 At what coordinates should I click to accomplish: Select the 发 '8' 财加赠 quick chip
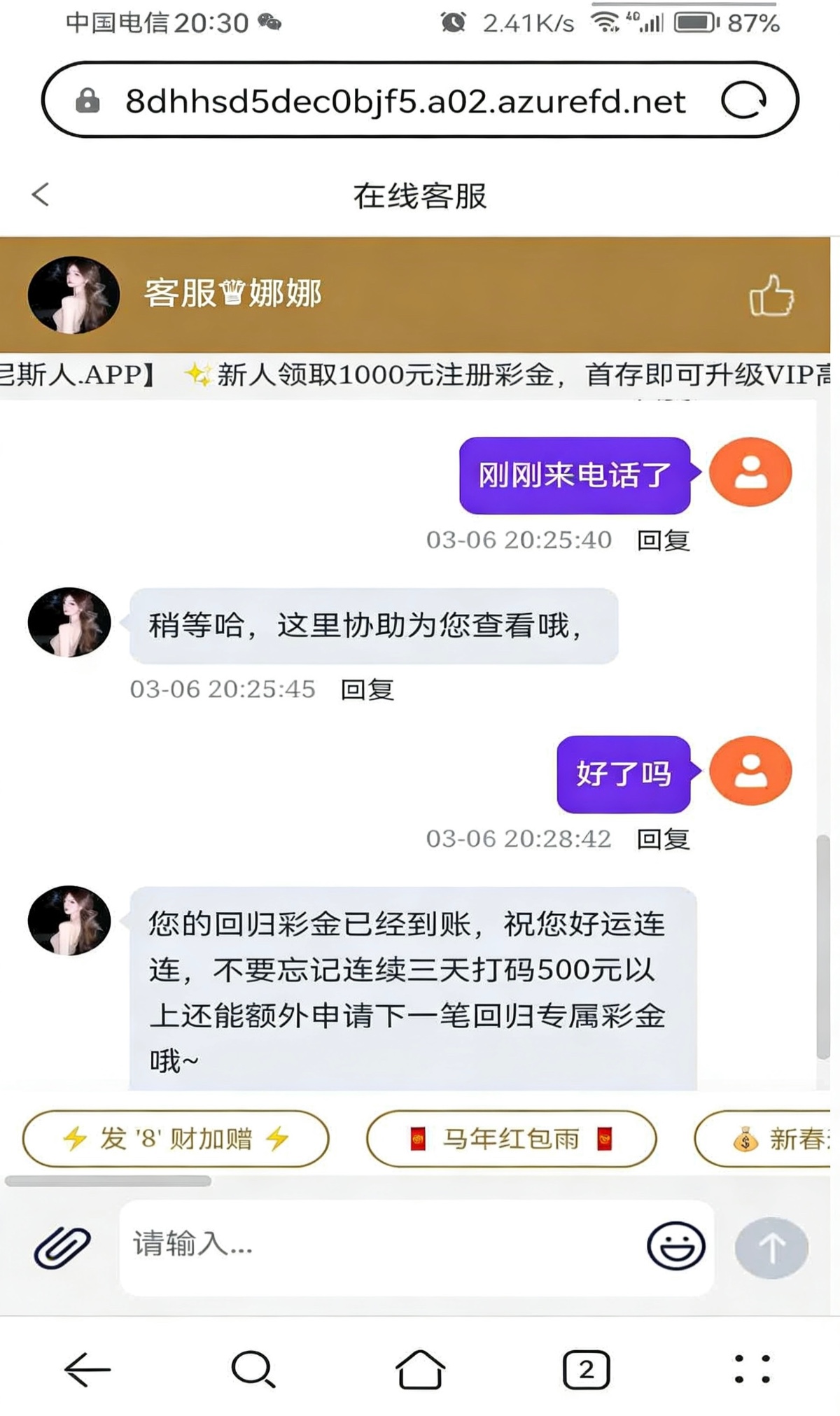[x=175, y=1139]
